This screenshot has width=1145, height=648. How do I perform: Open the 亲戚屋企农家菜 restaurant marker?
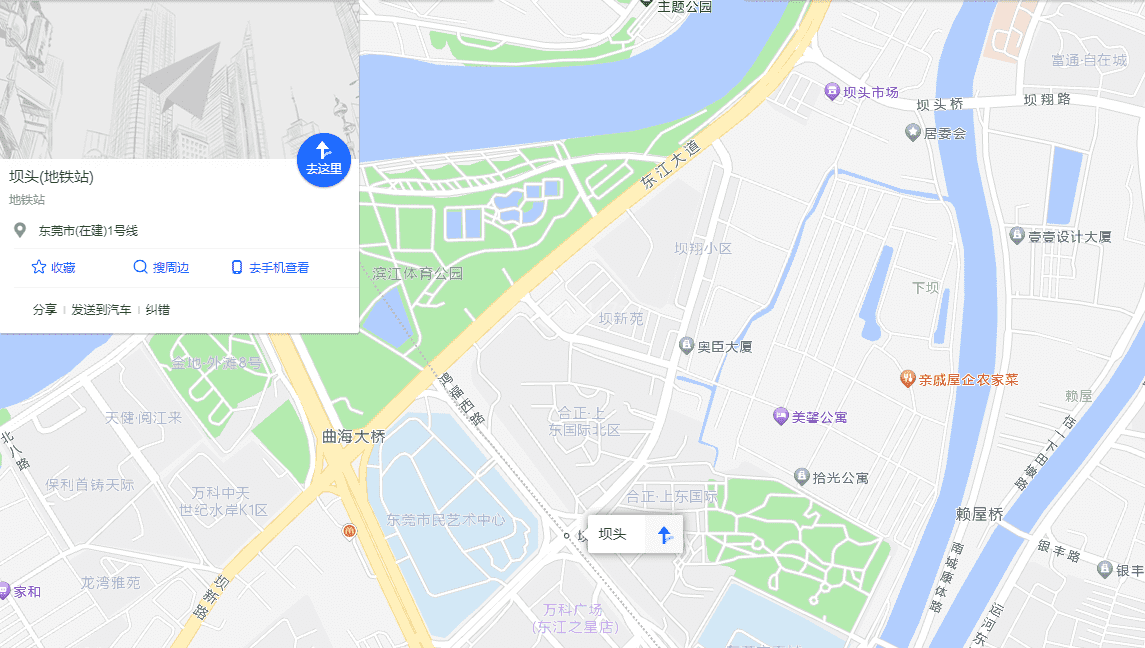click(x=906, y=379)
